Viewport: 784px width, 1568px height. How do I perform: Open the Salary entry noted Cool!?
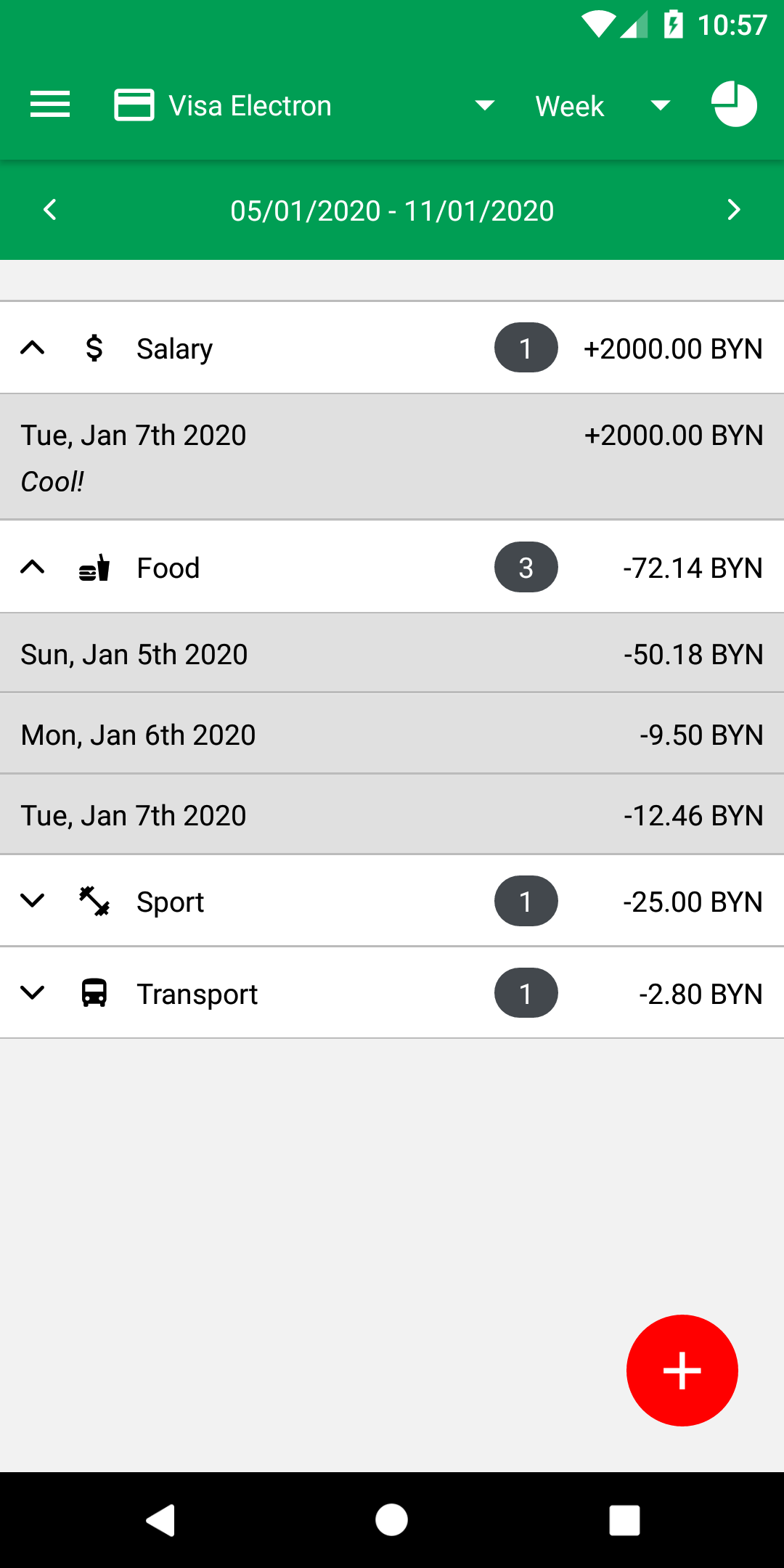coord(392,457)
